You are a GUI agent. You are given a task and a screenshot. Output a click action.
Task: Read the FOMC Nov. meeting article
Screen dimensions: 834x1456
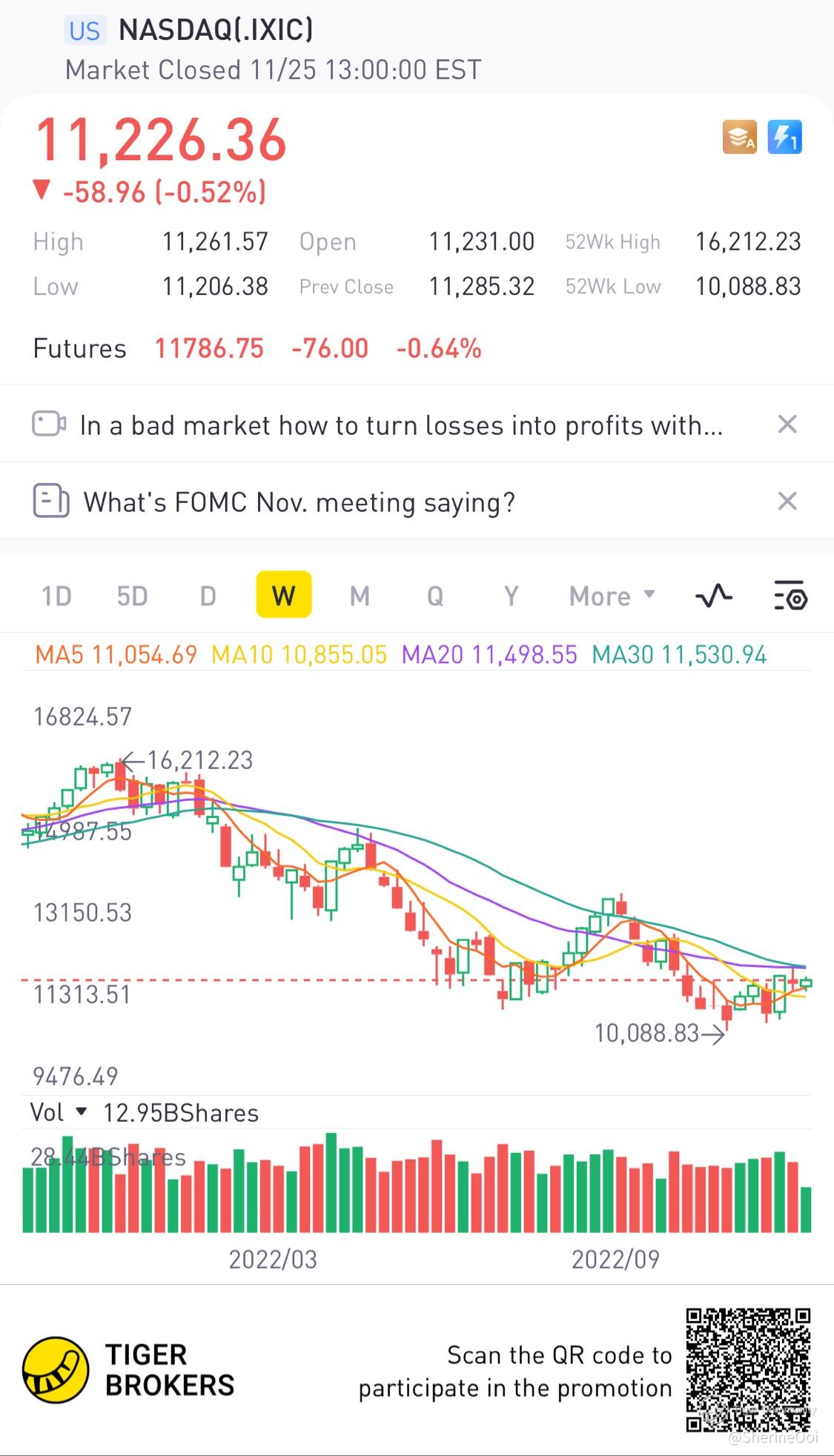point(299,502)
